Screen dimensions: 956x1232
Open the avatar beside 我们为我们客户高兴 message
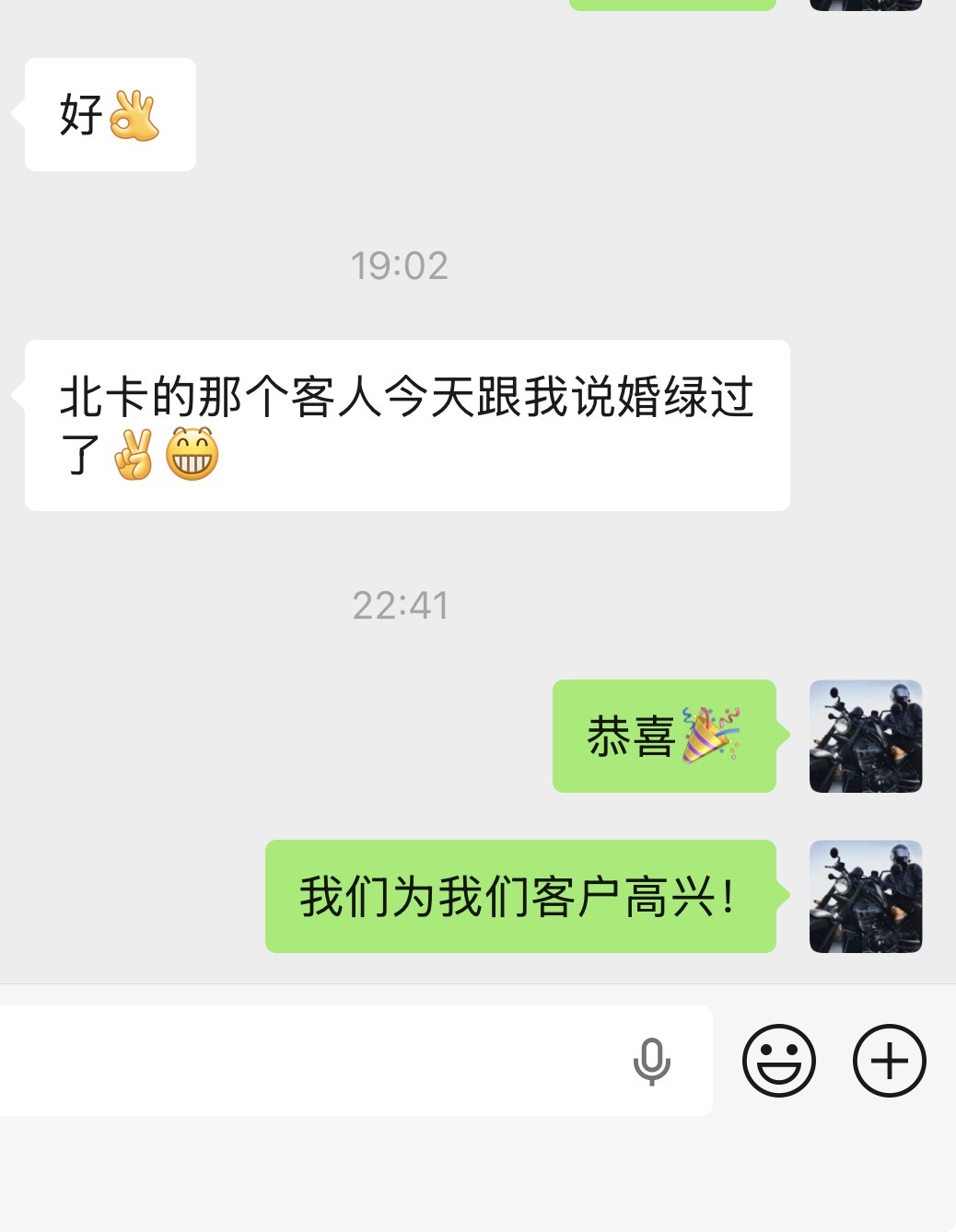pyautogui.click(x=865, y=896)
